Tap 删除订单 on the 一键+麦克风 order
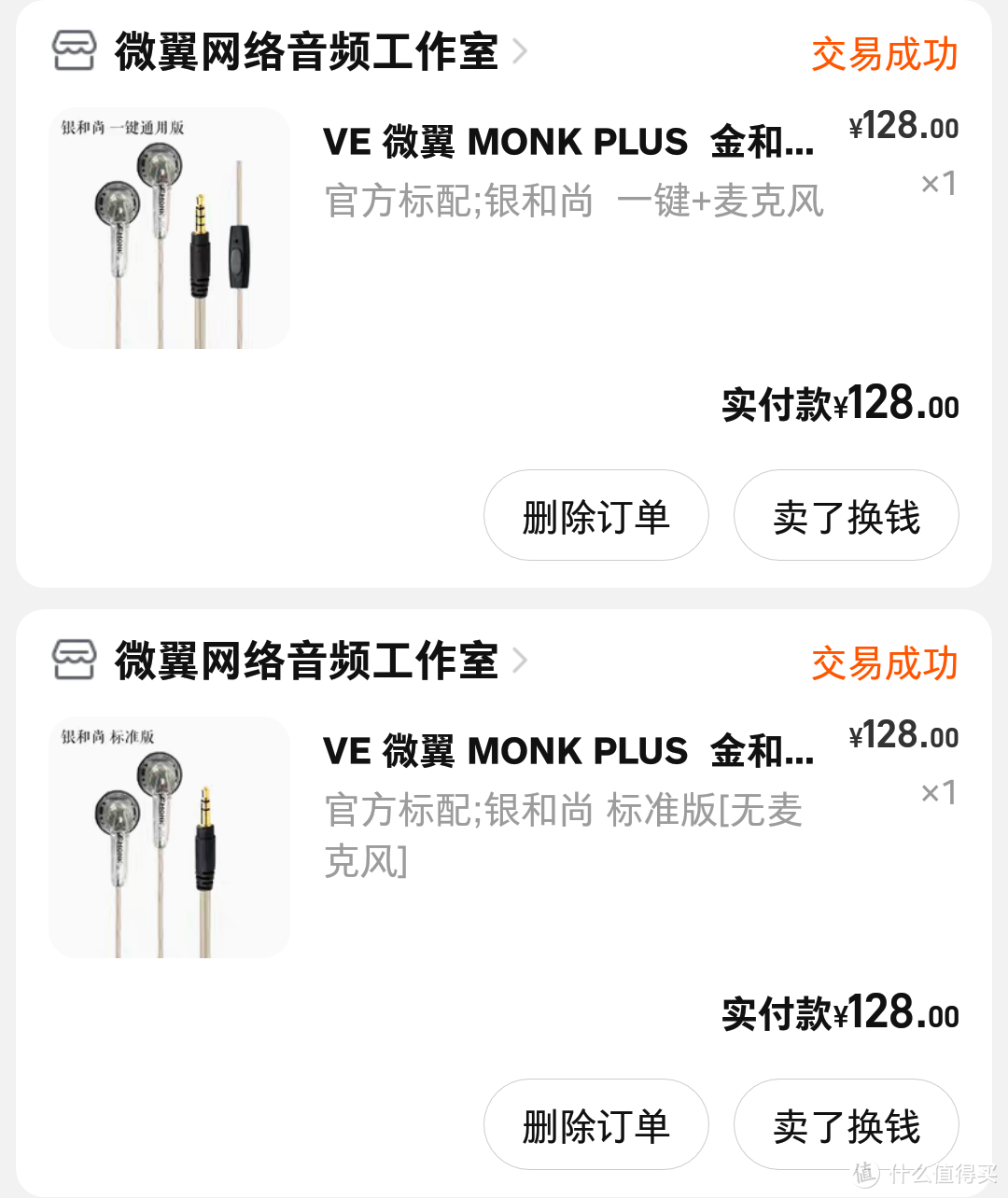Screen dimensions: 1008x1198 point(595,516)
